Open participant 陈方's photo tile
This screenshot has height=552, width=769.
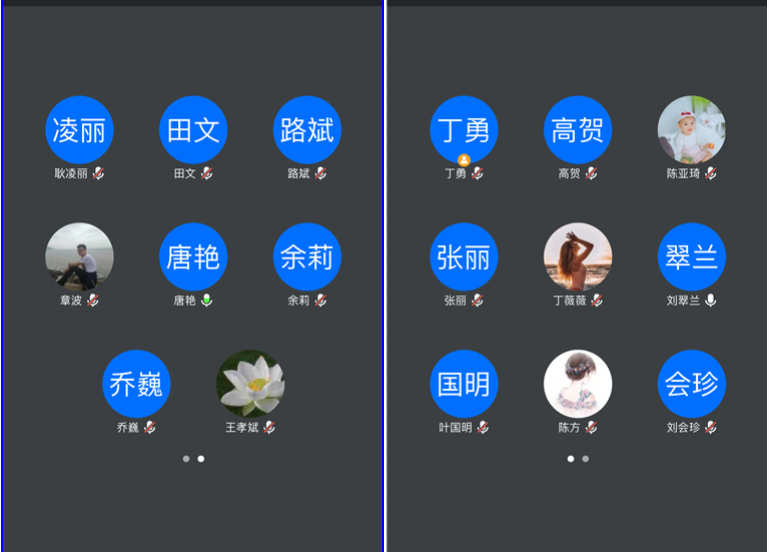(x=578, y=384)
